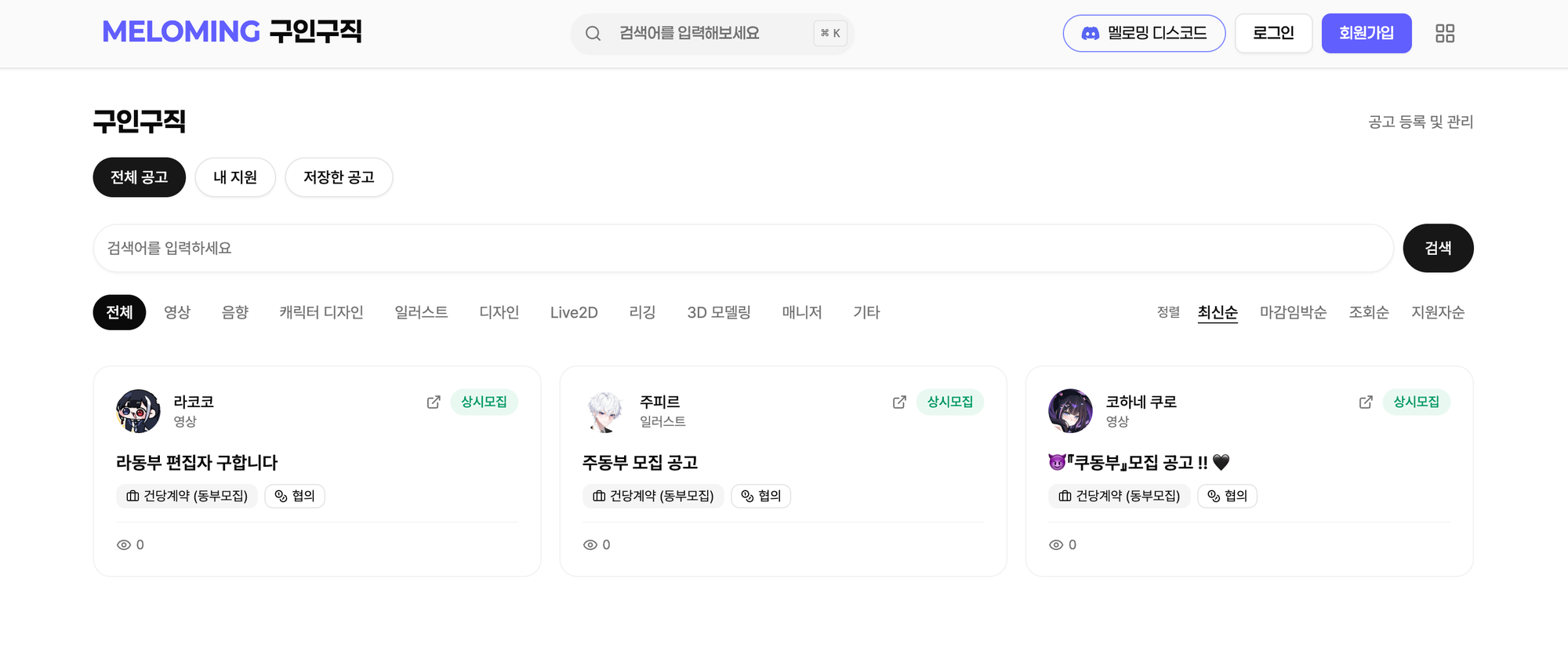Switch to the 내 지원 tab
1568x648 pixels.
click(234, 177)
